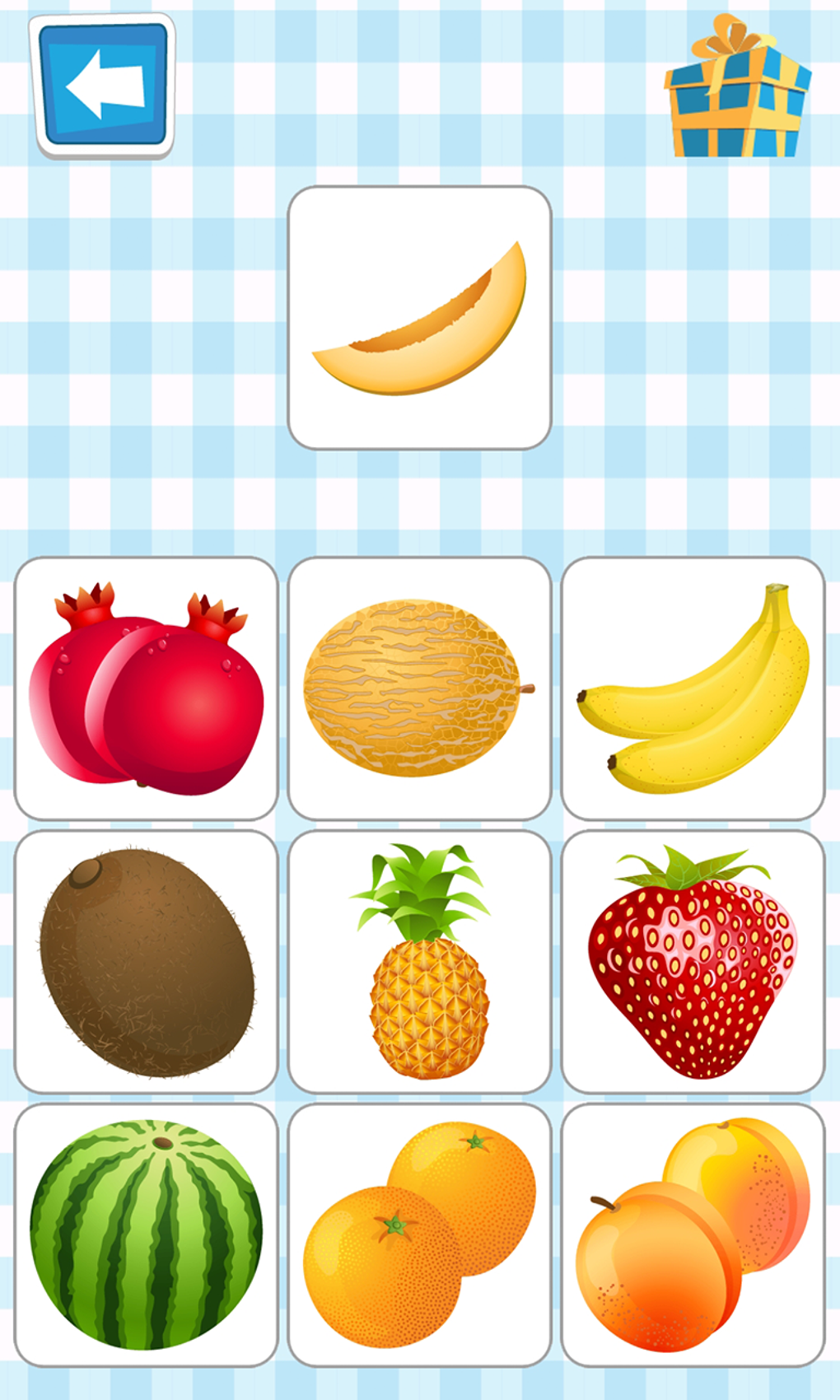Select the pineapple card

click(420, 959)
